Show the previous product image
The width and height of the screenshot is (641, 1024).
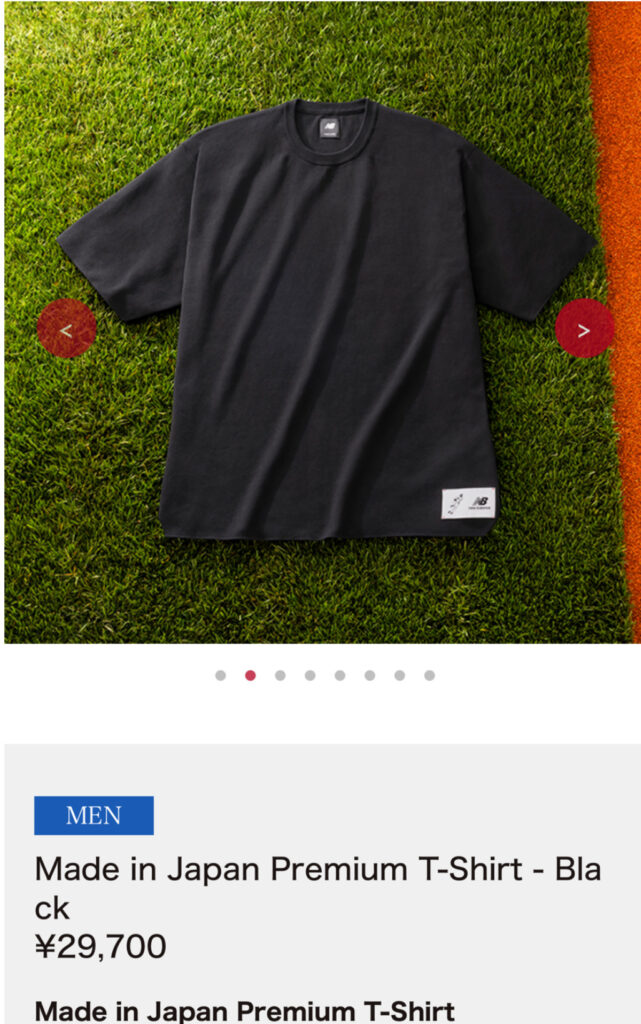click(x=66, y=328)
